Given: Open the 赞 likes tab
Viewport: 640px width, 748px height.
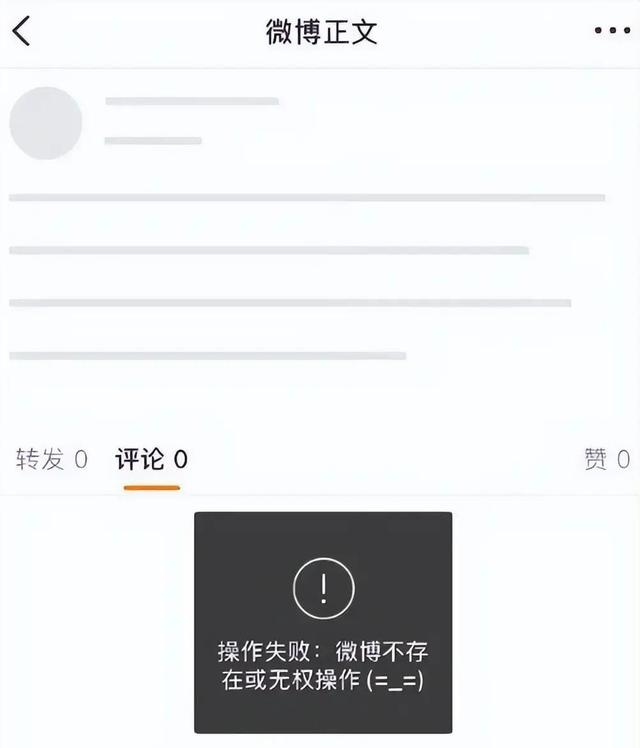Looking at the screenshot, I should pos(606,460).
